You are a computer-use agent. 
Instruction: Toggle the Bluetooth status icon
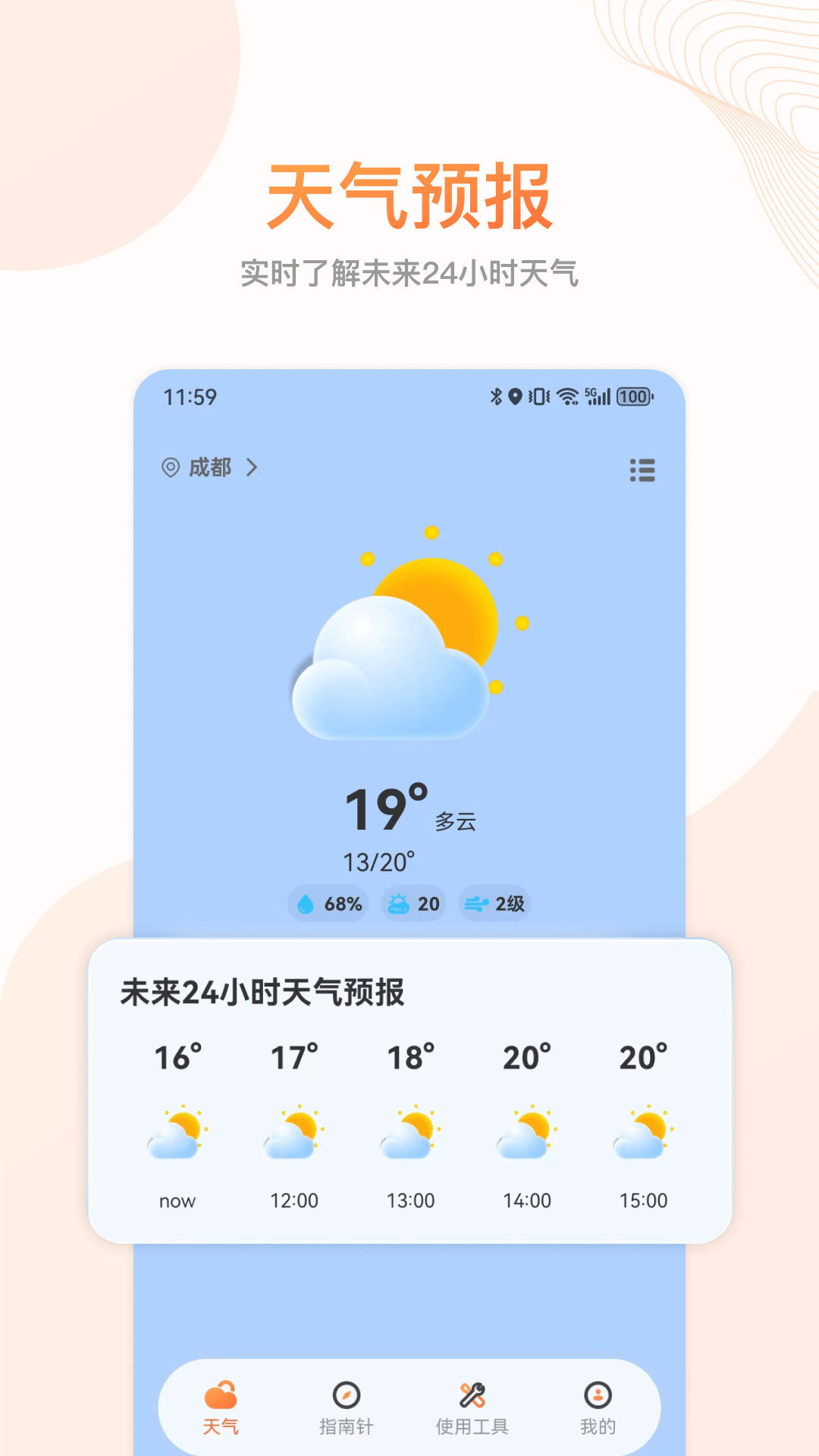pos(494,396)
